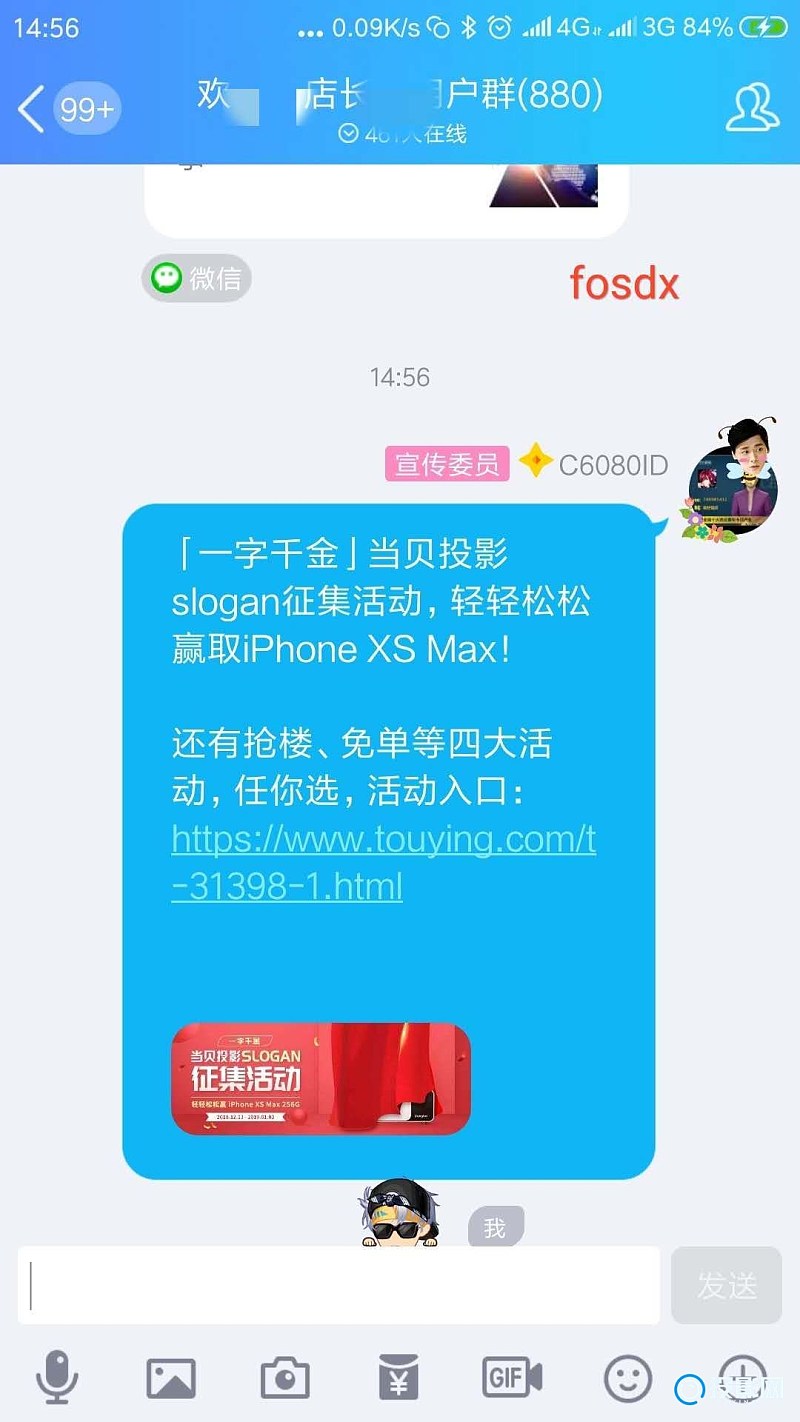Open group member profile icon
This screenshot has width=800, height=1422.
(x=752, y=108)
